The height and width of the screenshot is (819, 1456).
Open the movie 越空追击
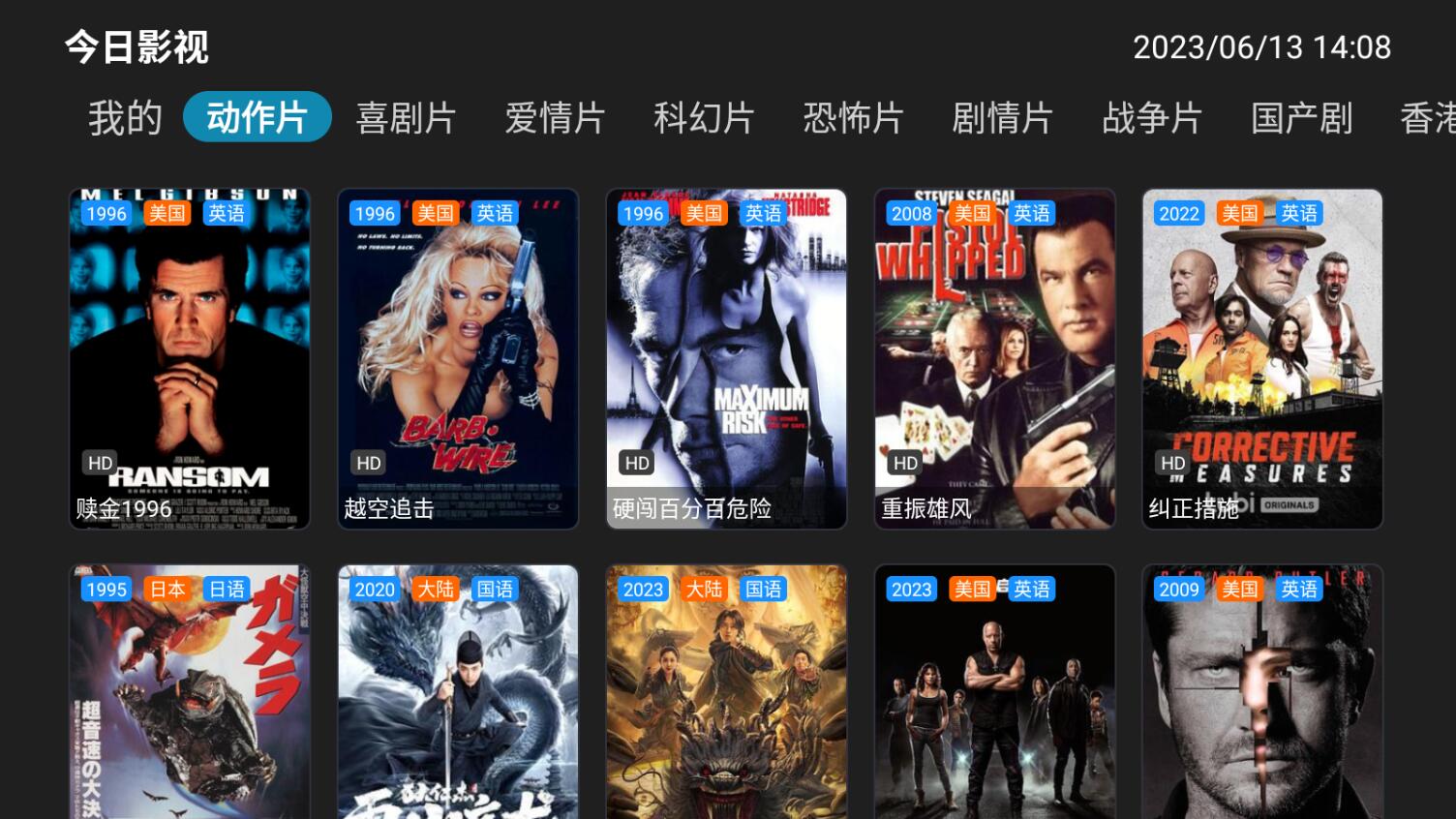pos(458,358)
